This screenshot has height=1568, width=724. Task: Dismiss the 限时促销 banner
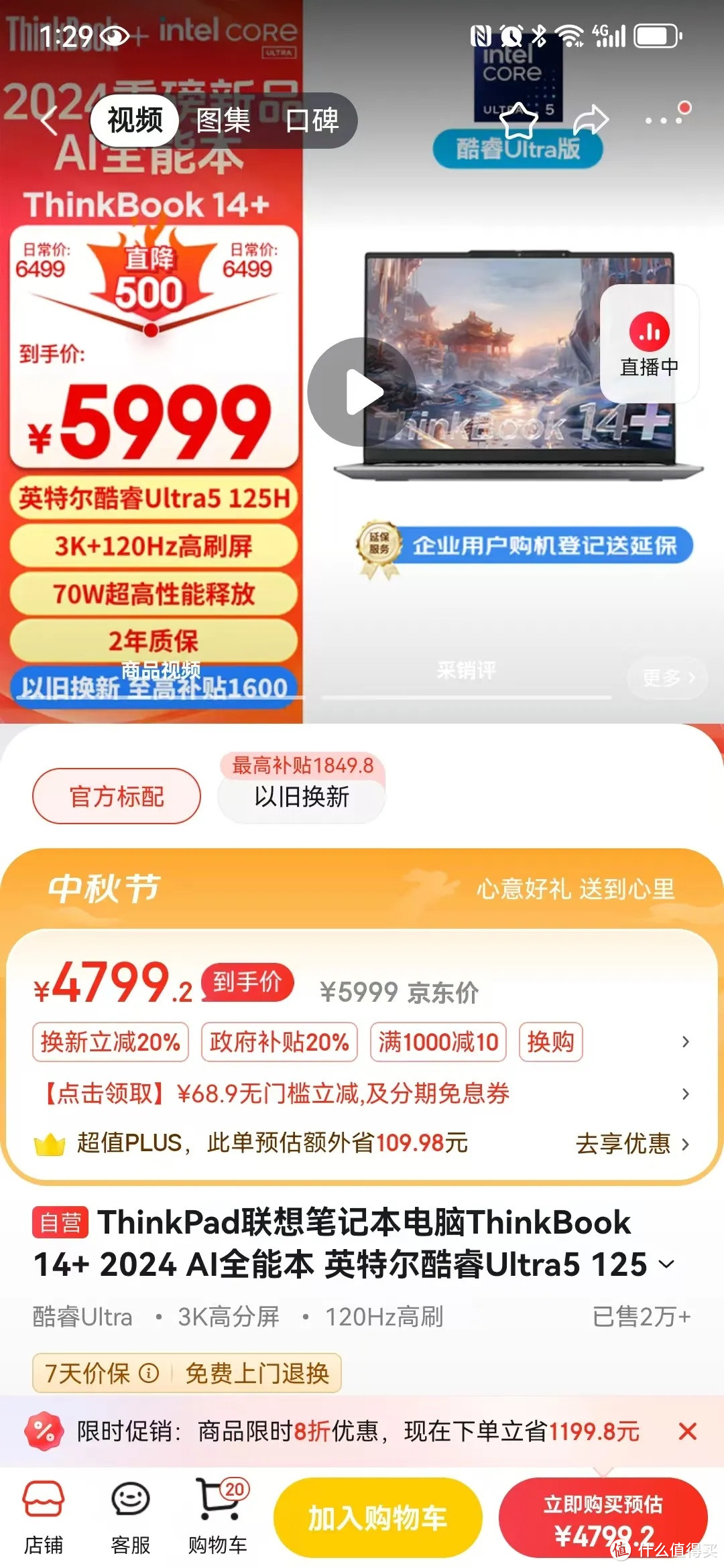(x=687, y=1431)
